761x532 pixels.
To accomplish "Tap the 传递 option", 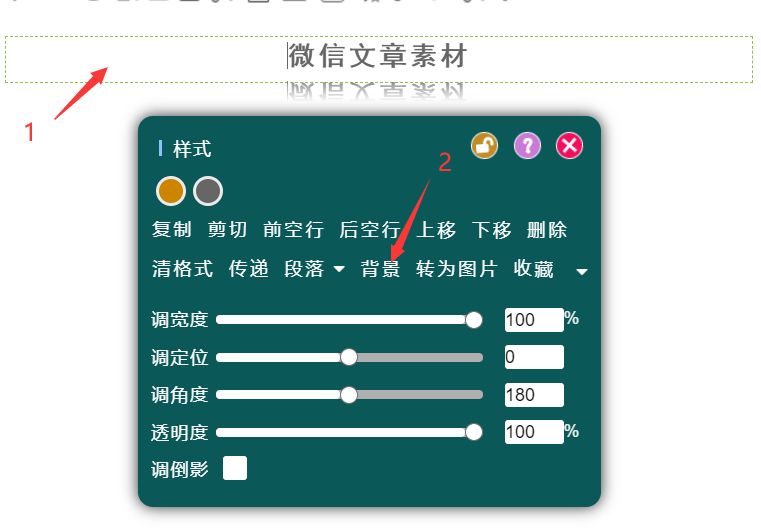I will [x=248, y=269].
